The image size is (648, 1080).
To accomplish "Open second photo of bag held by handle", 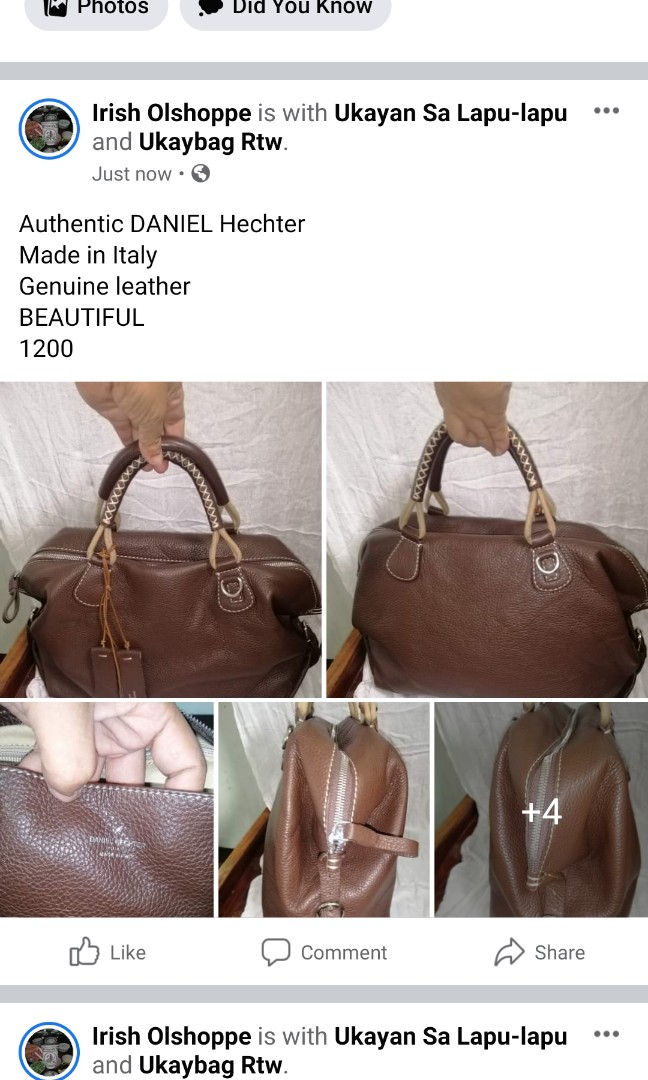I will click(x=487, y=540).
